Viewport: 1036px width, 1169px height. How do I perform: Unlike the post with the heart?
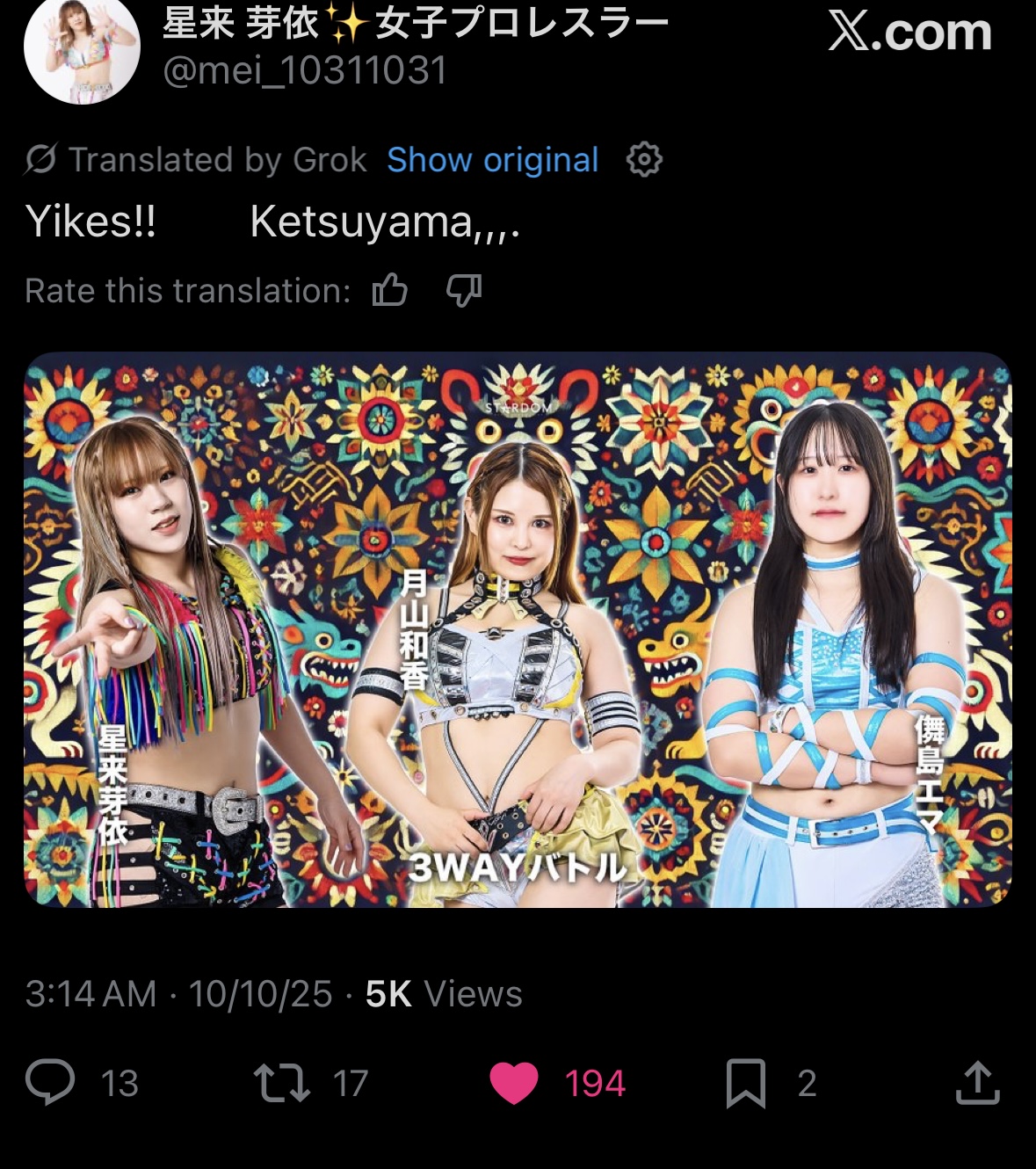pyautogui.click(x=514, y=1082)
